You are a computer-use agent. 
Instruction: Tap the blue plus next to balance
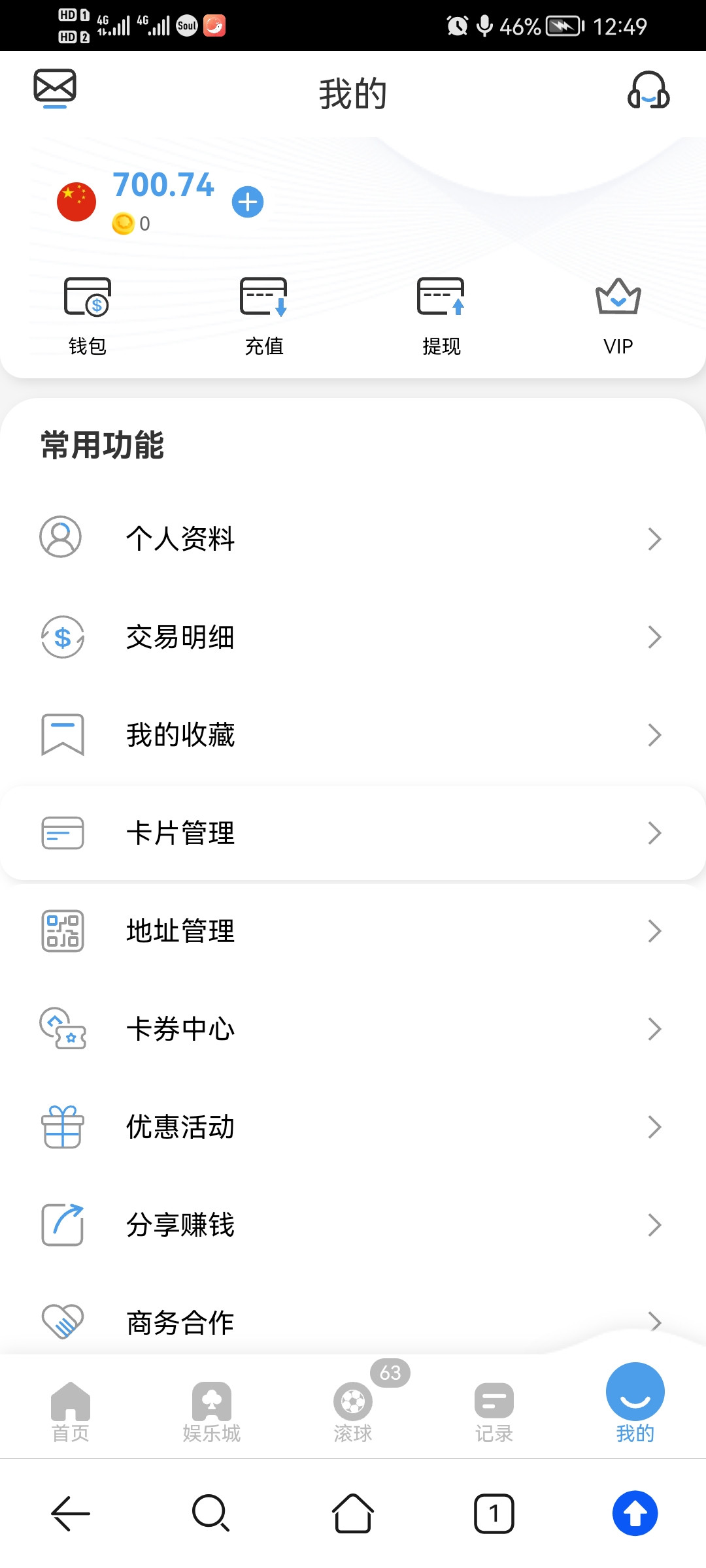pyautogui.click(x=248, y=202)
